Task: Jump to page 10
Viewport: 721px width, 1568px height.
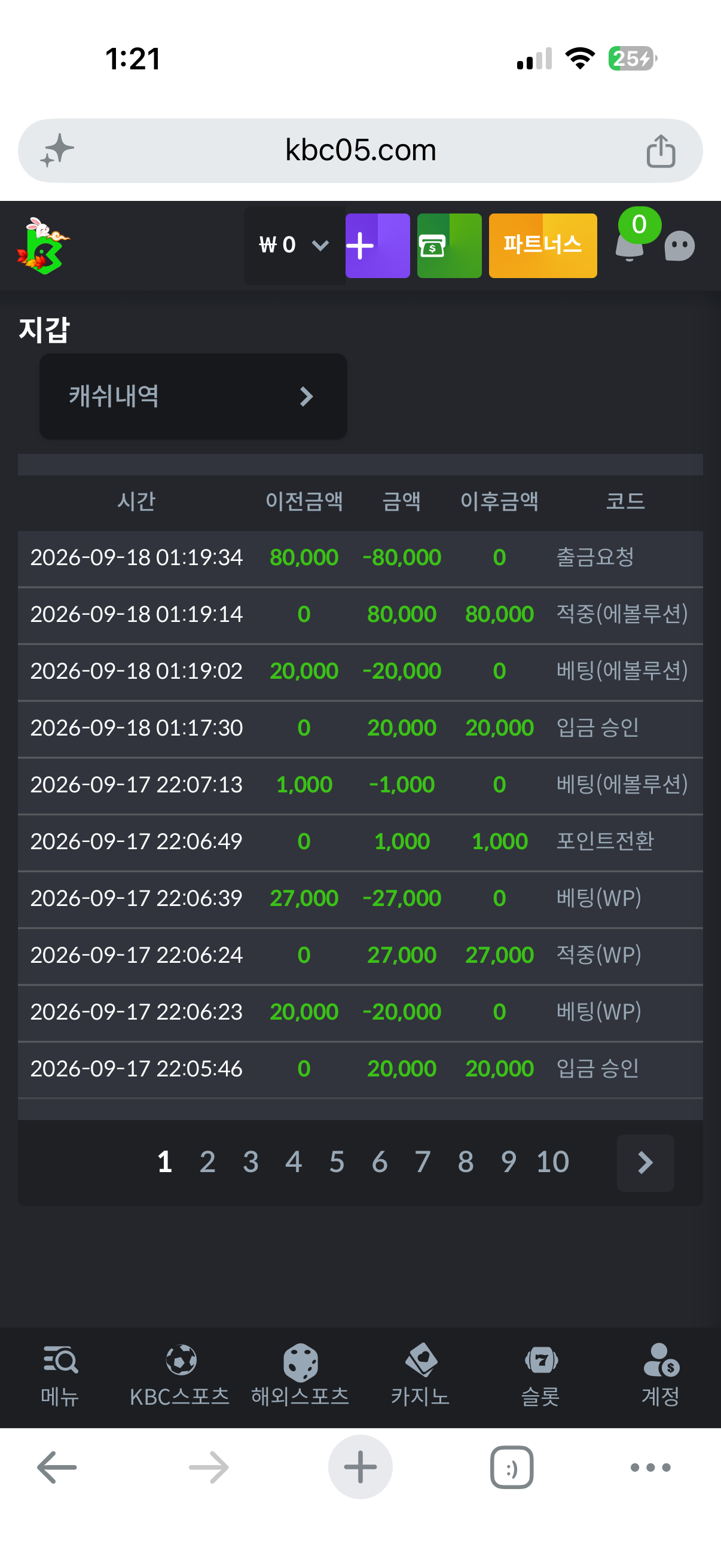Action: pyautogui.click(x=552, y=1162)
